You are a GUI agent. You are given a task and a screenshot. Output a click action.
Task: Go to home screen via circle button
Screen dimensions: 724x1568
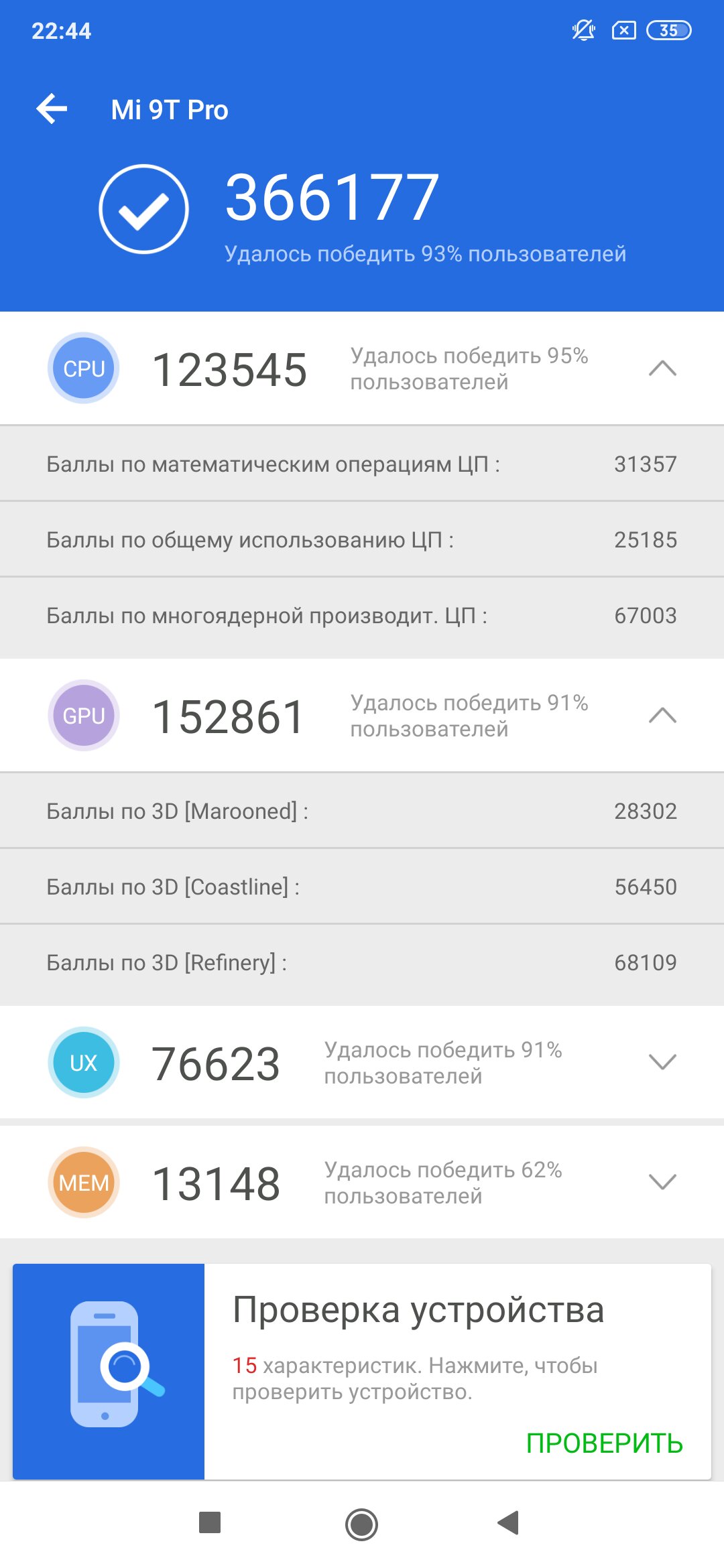361,1524
